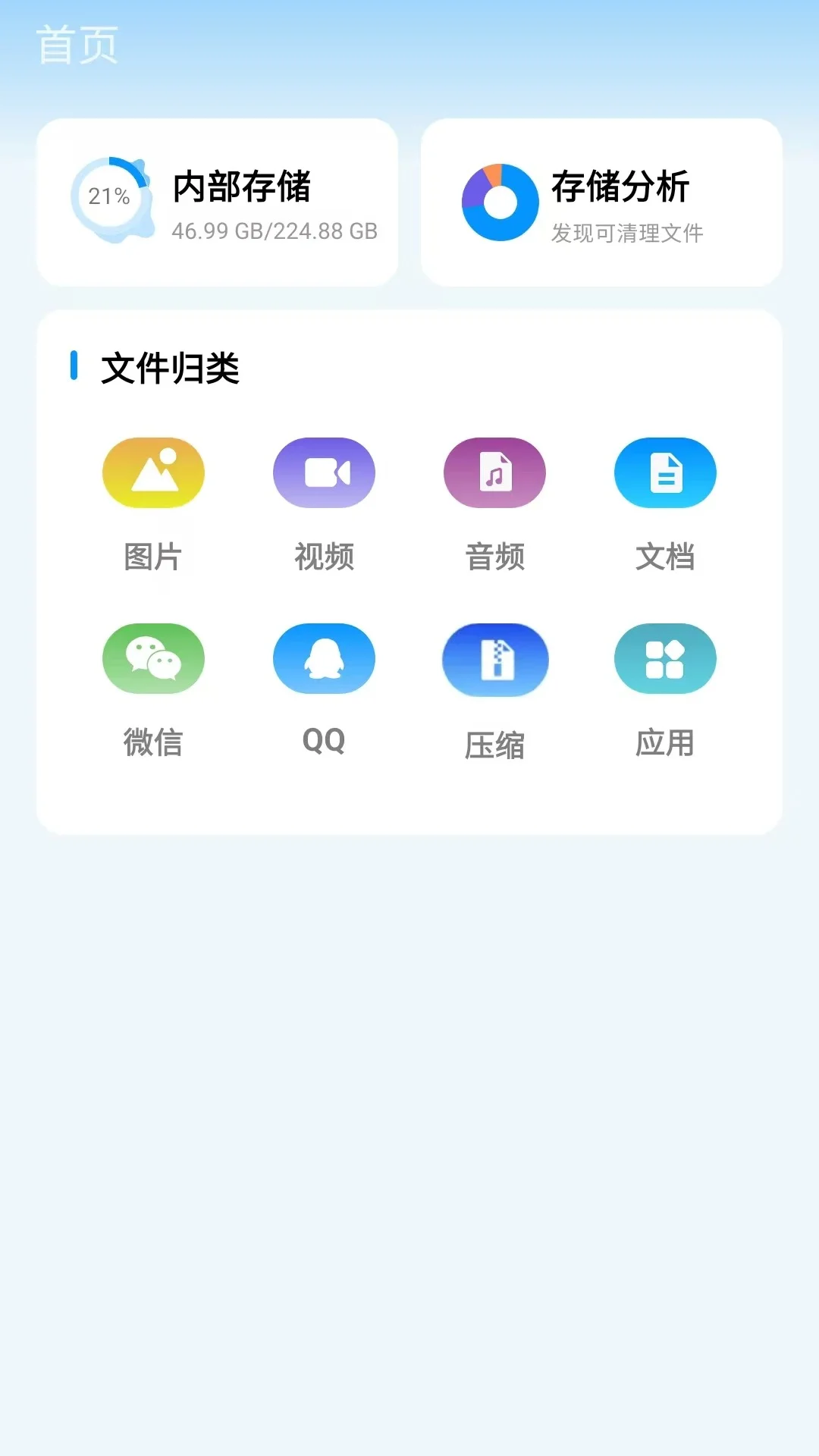Select the music note icon above 音频
Image resolution: width=819 pixels, height=1456 pixels.
point(494,472)
